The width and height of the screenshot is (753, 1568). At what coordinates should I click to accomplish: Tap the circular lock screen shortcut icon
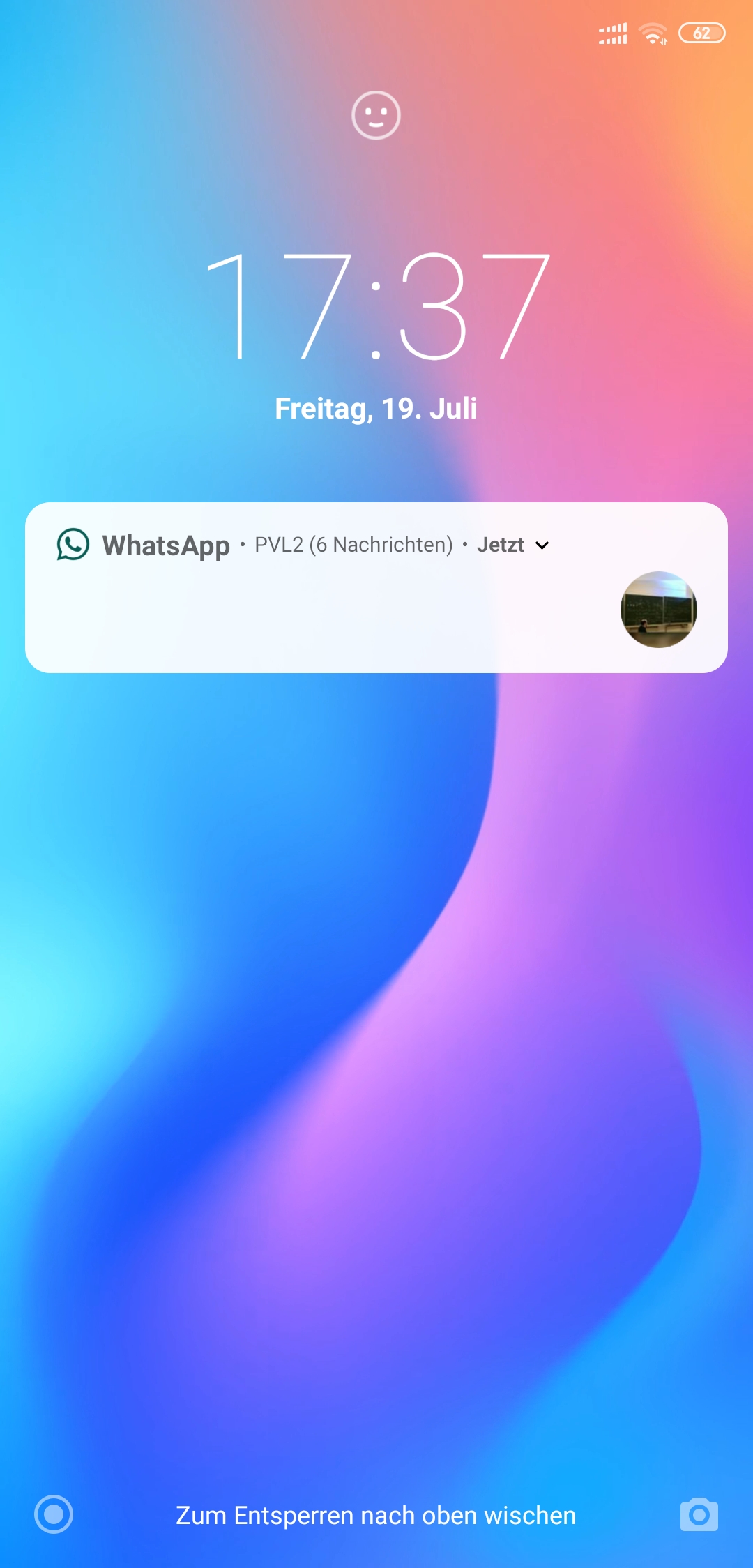pos(54,1514)
